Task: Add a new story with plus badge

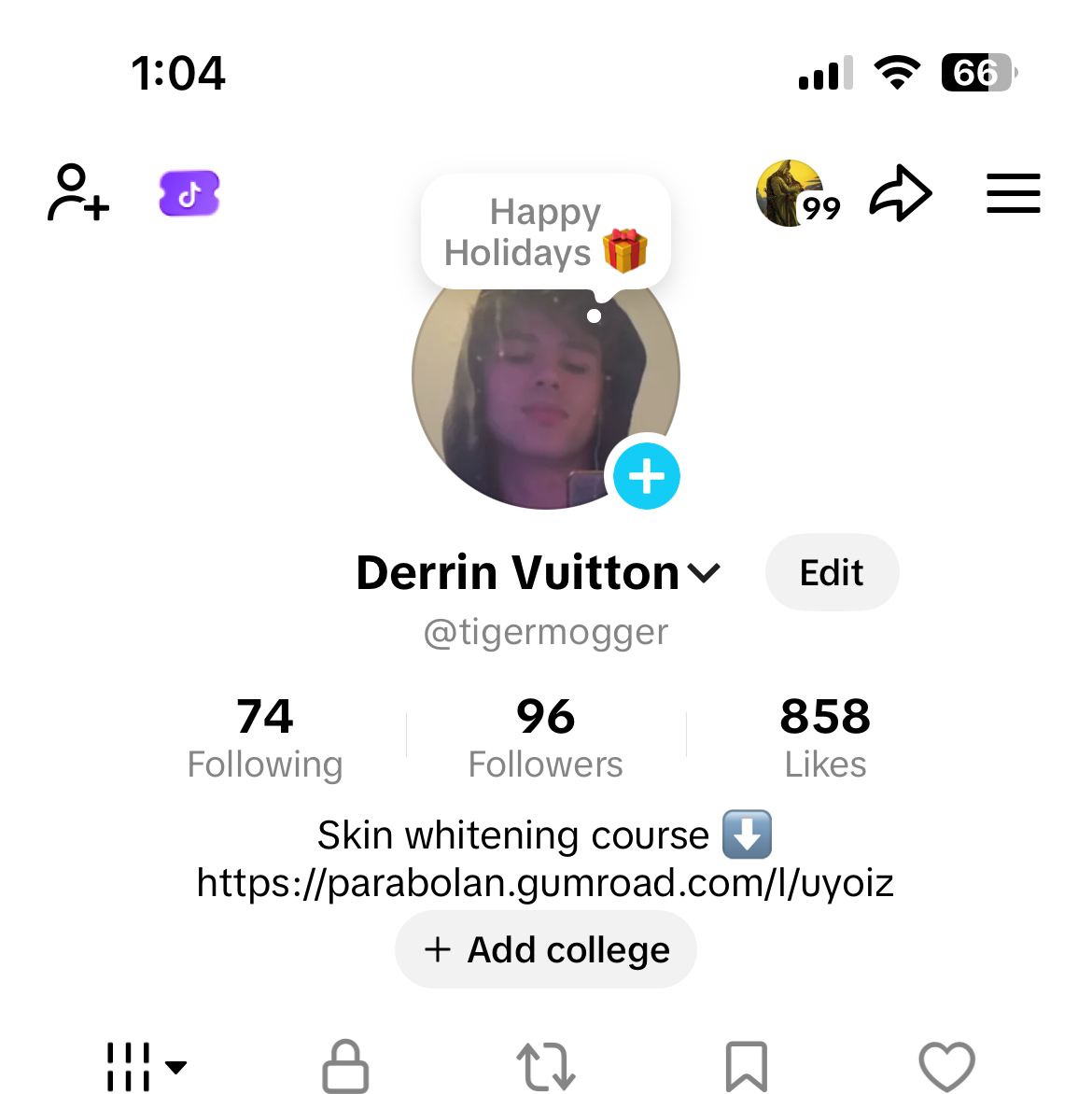Action: tap(646, 476)
